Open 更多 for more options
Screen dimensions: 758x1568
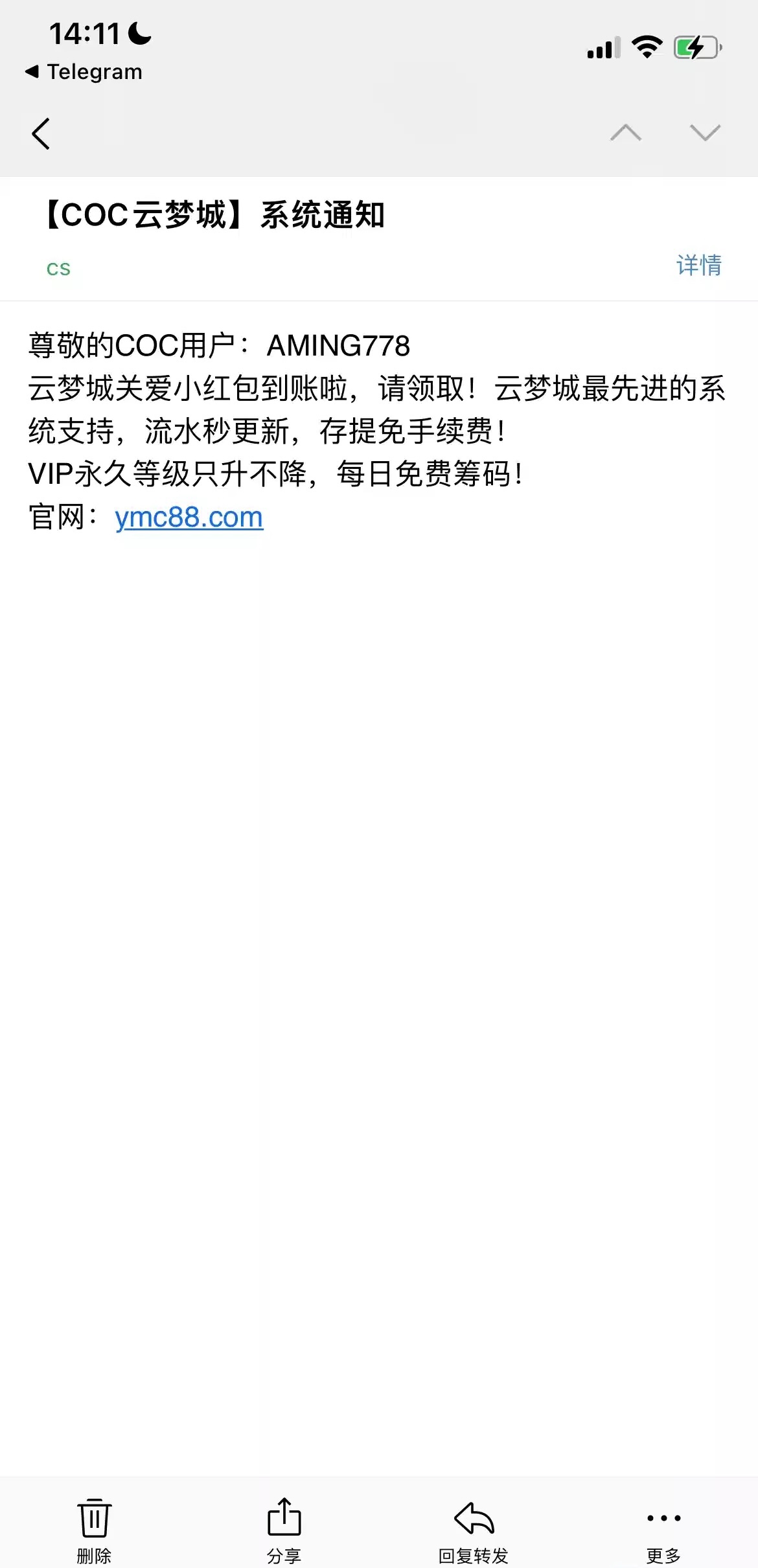coord(663,1527)
